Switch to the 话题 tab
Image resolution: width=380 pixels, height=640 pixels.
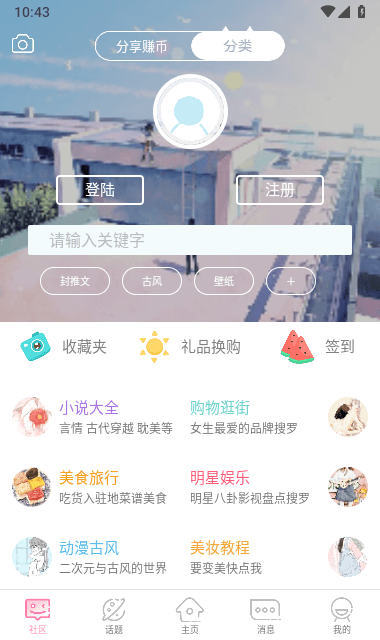click(114, 616)
